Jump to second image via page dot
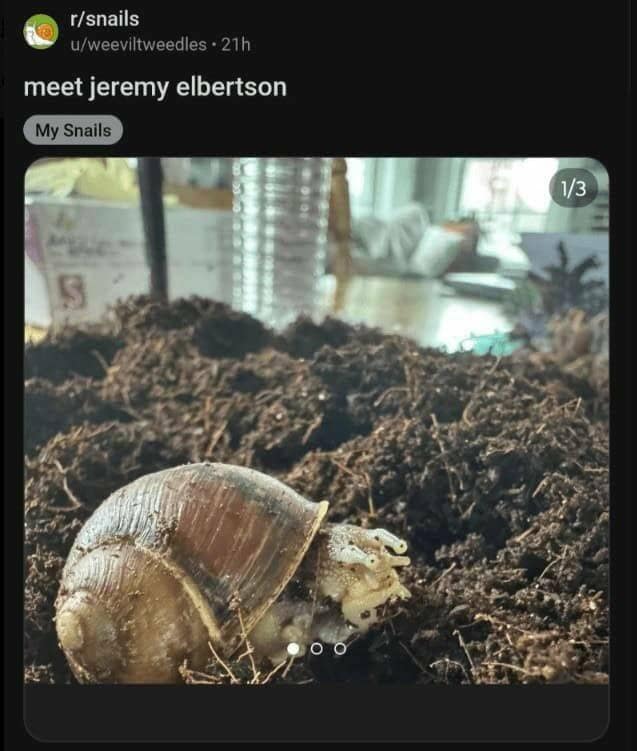The width and height of the screenshot is (637, 751). click(x=316, y=648)
